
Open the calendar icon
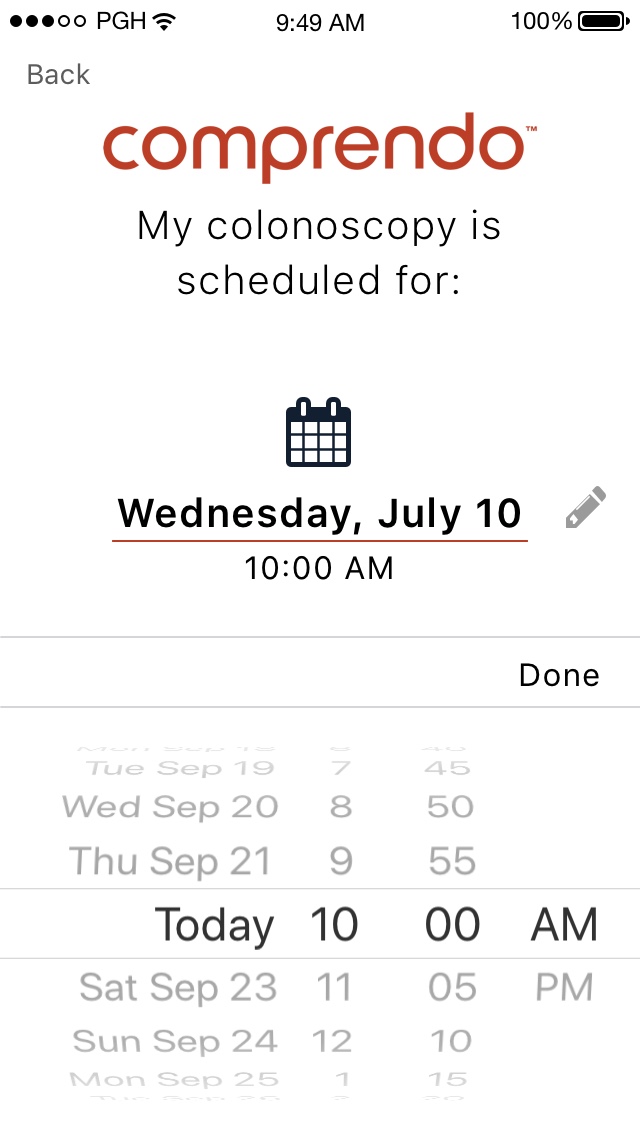[318, 432]
